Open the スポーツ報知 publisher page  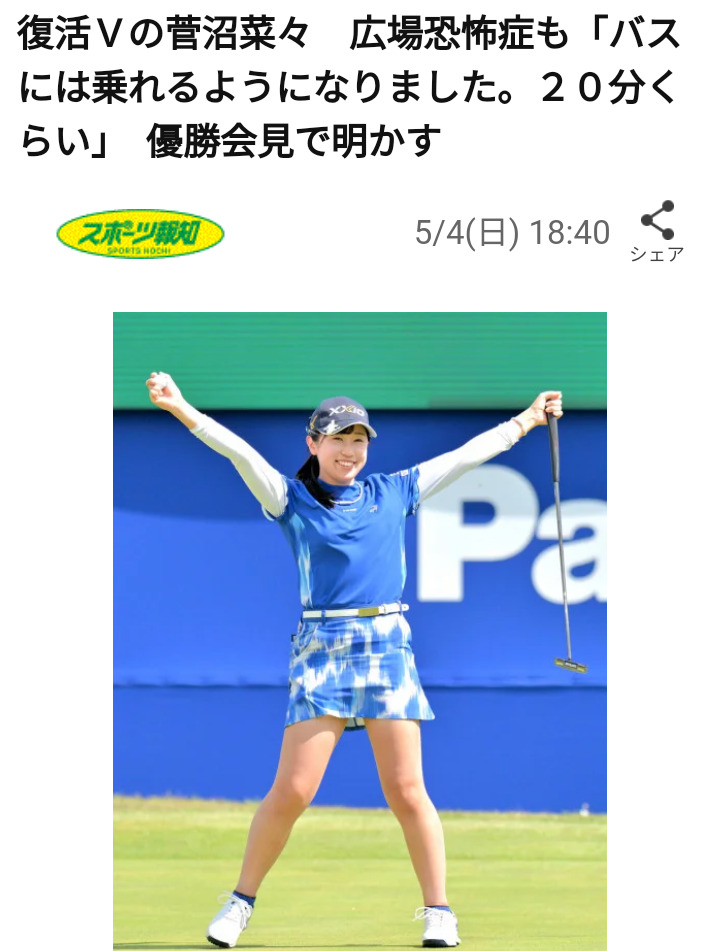(x=140, y=234)
